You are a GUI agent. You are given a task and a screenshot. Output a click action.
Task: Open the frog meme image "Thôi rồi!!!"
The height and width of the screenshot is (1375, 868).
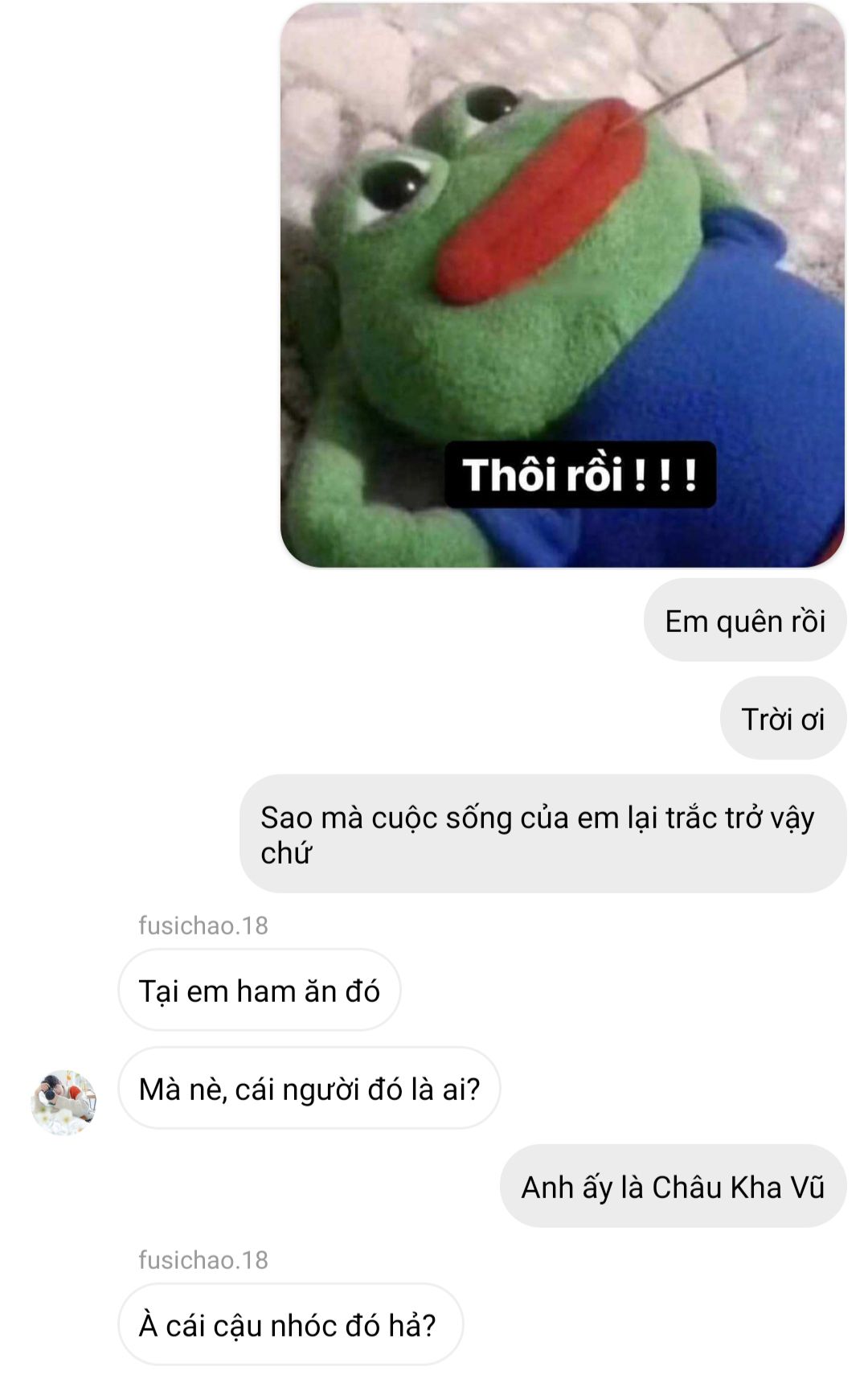(562, 285)
